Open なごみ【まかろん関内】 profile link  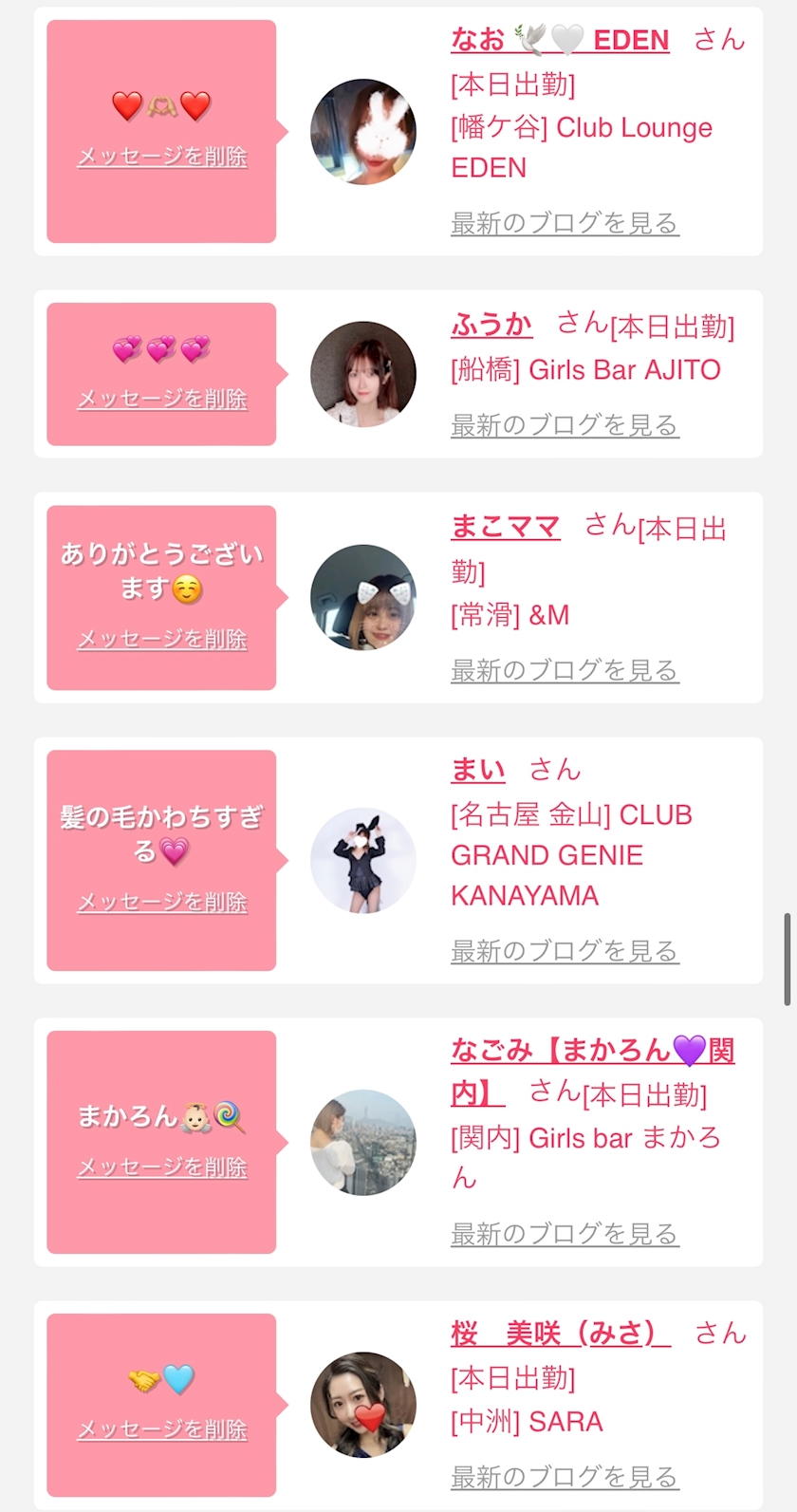click(592, 1052)
